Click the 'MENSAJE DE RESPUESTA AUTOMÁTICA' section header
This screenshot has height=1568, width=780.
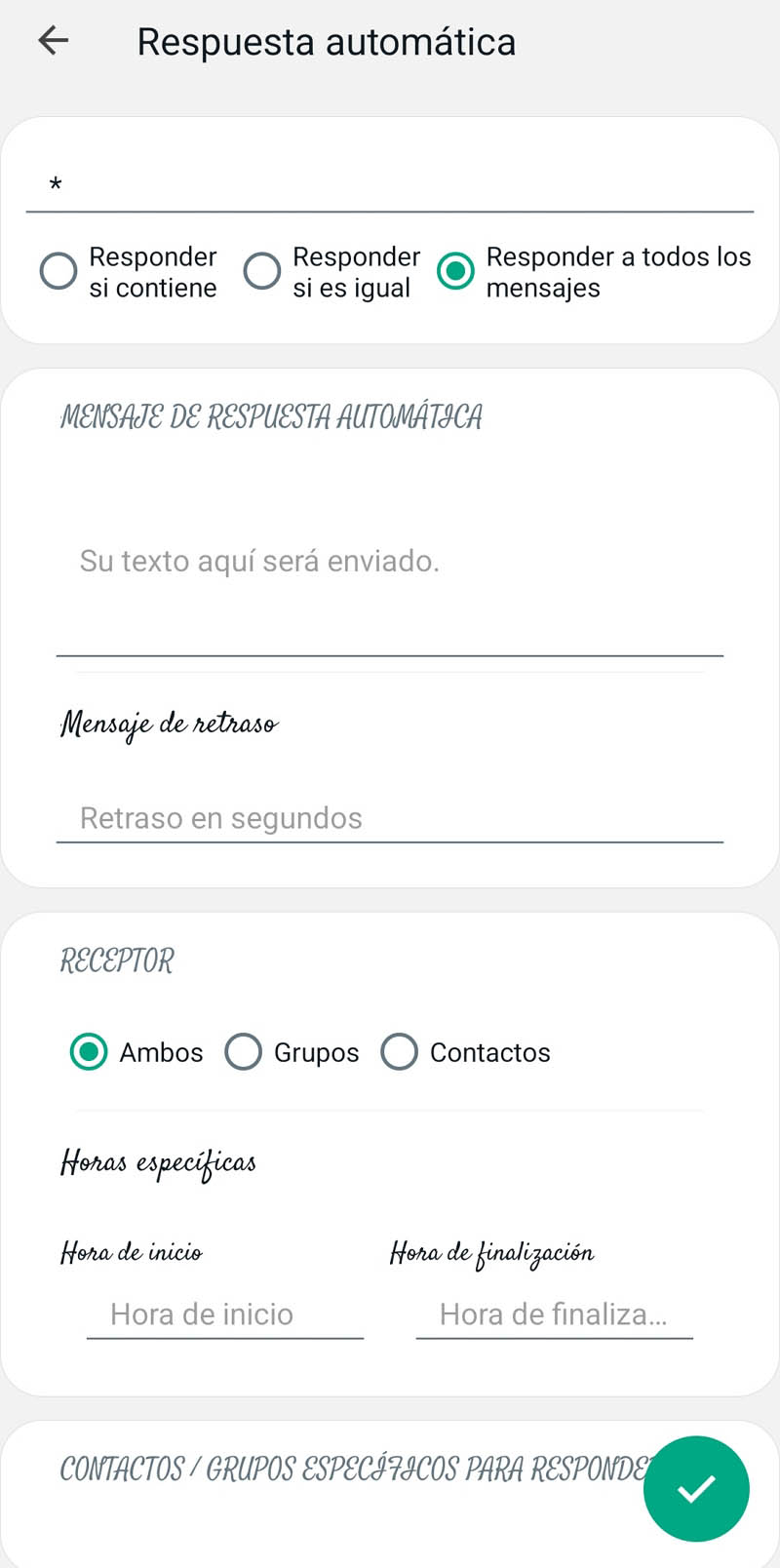[x=271, y=416]
